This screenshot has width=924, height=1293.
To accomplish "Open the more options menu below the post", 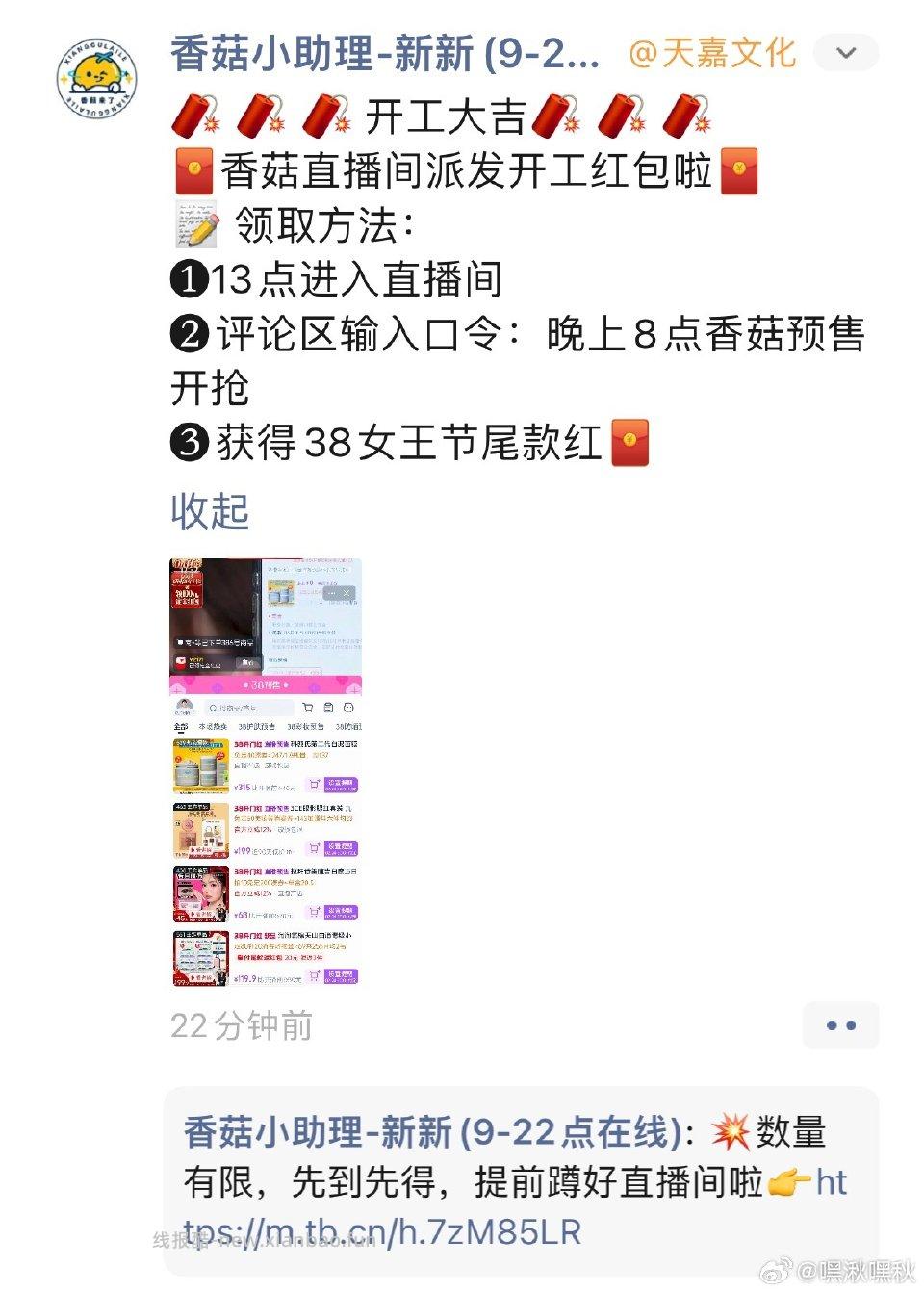I will click(840, 1024).
